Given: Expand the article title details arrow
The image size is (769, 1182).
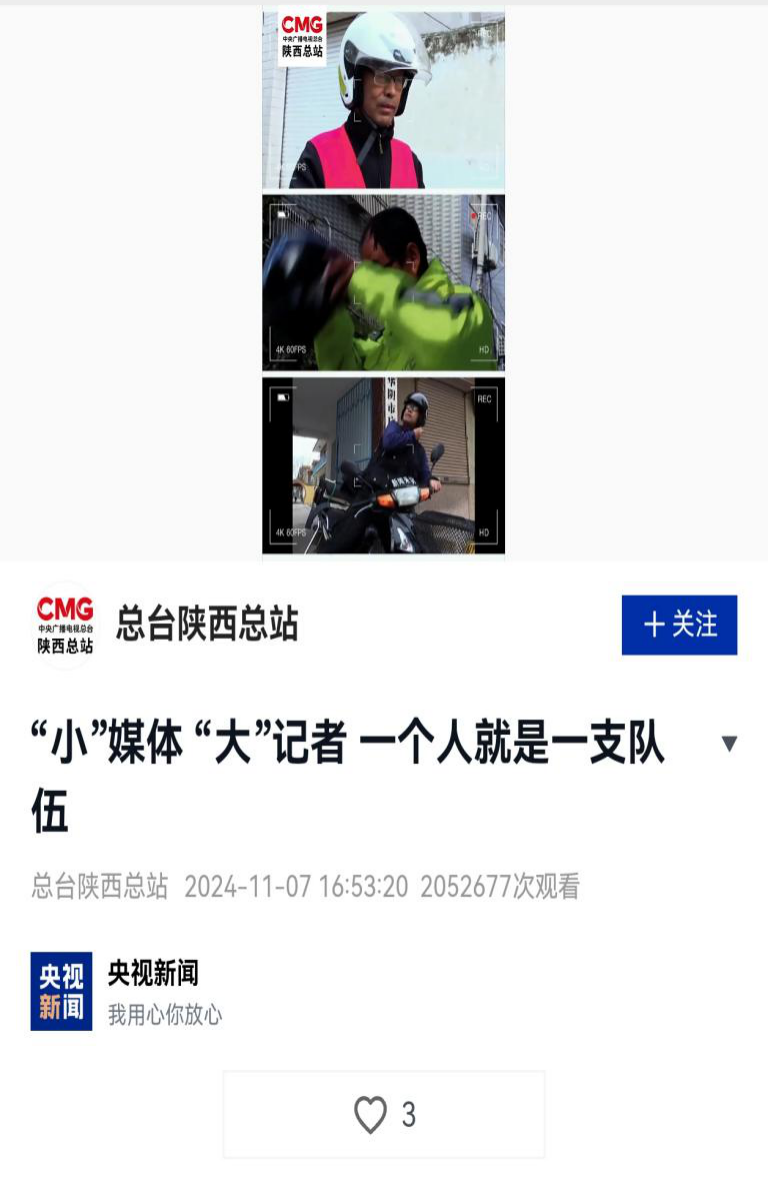Looking at the screenshot, I should 729,743.
